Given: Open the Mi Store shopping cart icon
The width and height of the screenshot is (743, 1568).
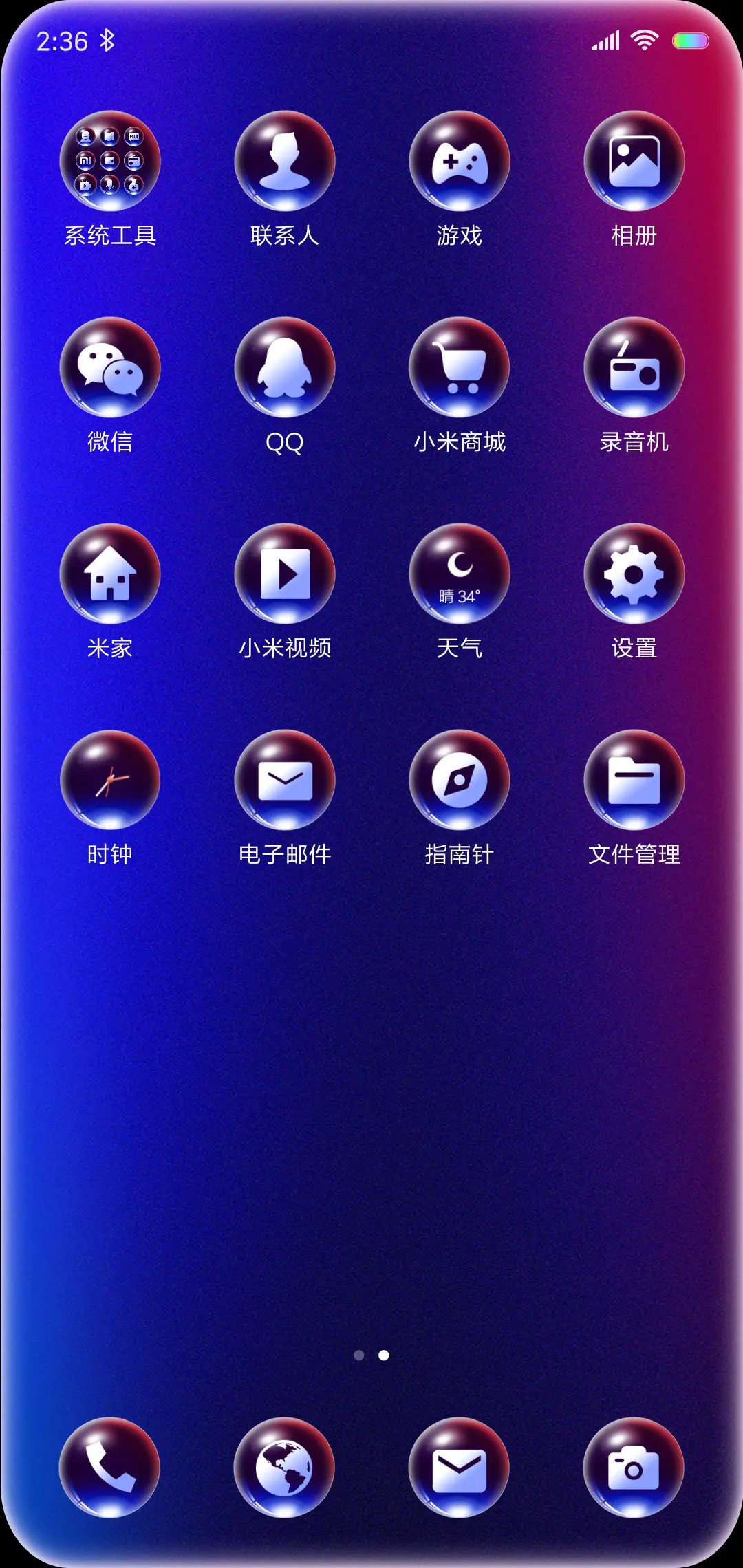Looking at the screenshot, I should (457, 369).
